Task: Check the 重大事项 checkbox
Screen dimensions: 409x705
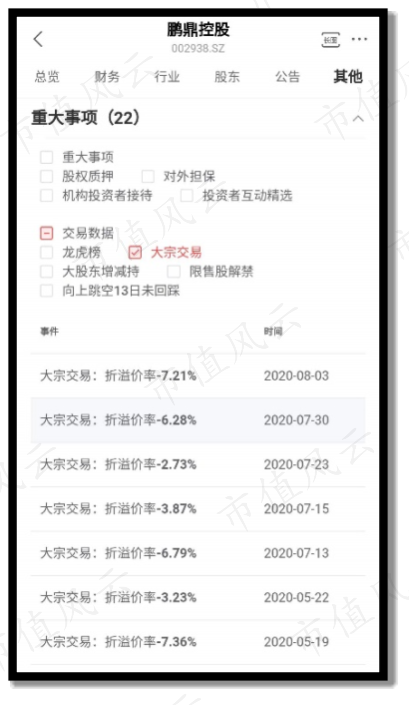Action: (x=46, y=157)
